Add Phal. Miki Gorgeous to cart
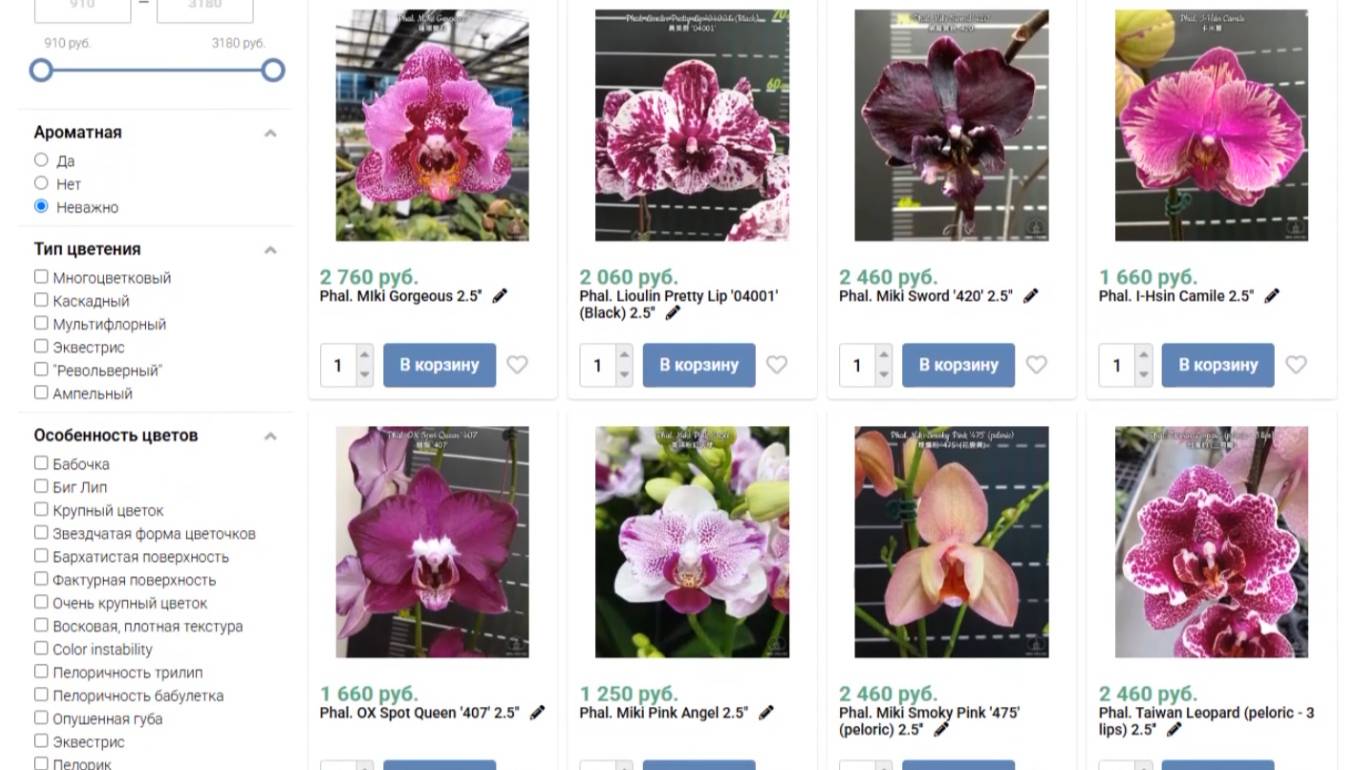 pos(439,365)
